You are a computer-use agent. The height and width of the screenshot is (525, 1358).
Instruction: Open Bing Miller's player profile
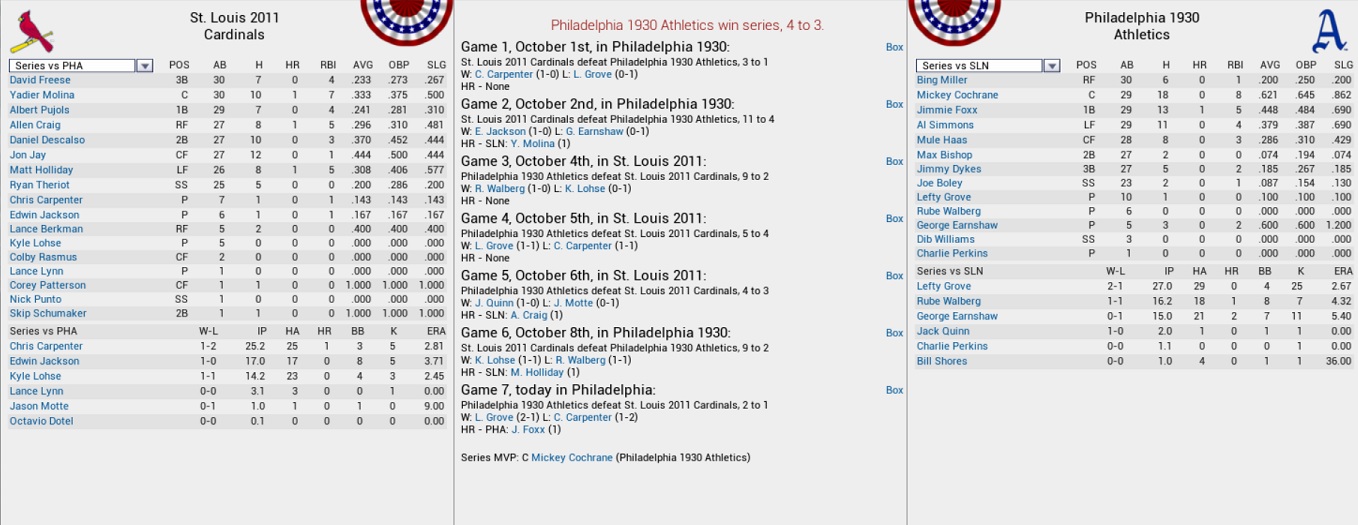click(942, 80)
